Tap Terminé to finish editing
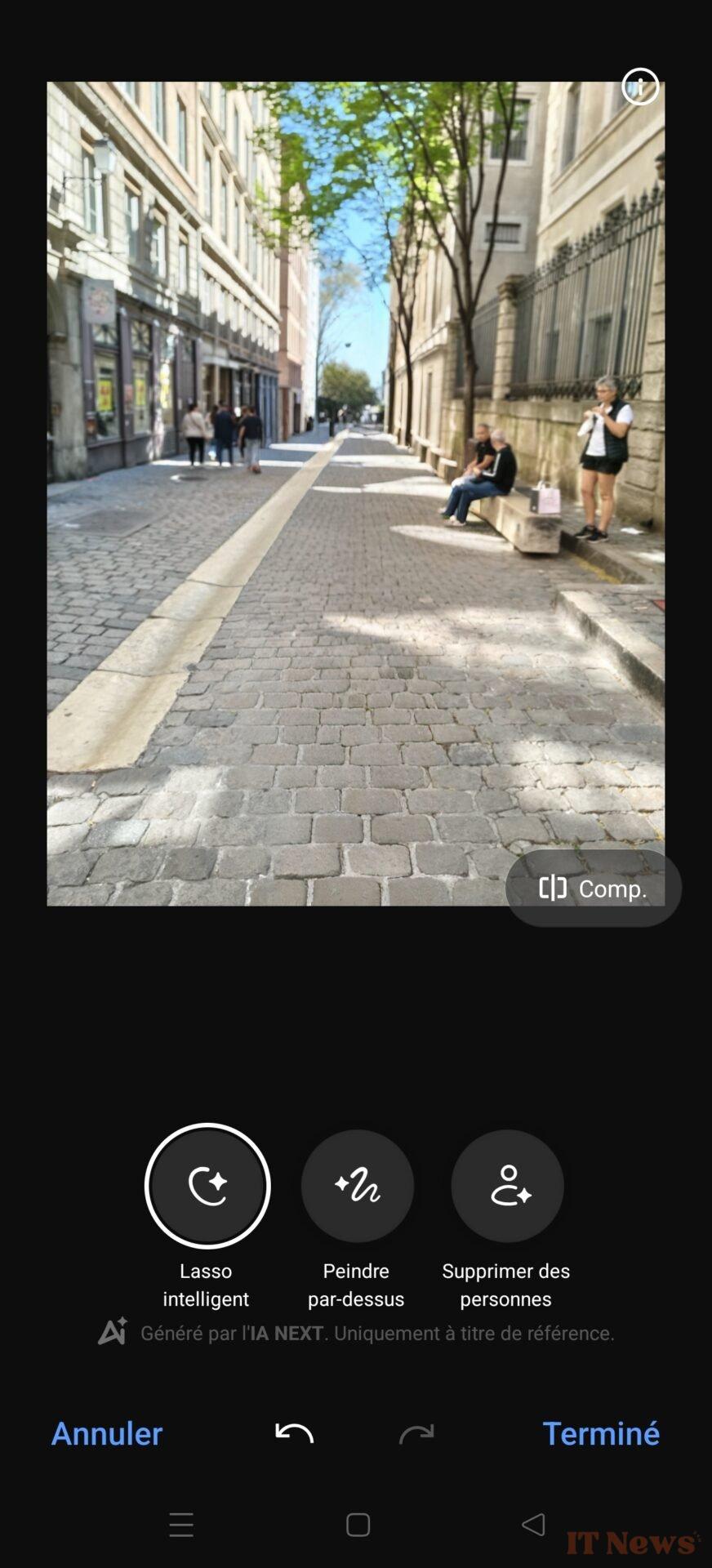 601,1433
